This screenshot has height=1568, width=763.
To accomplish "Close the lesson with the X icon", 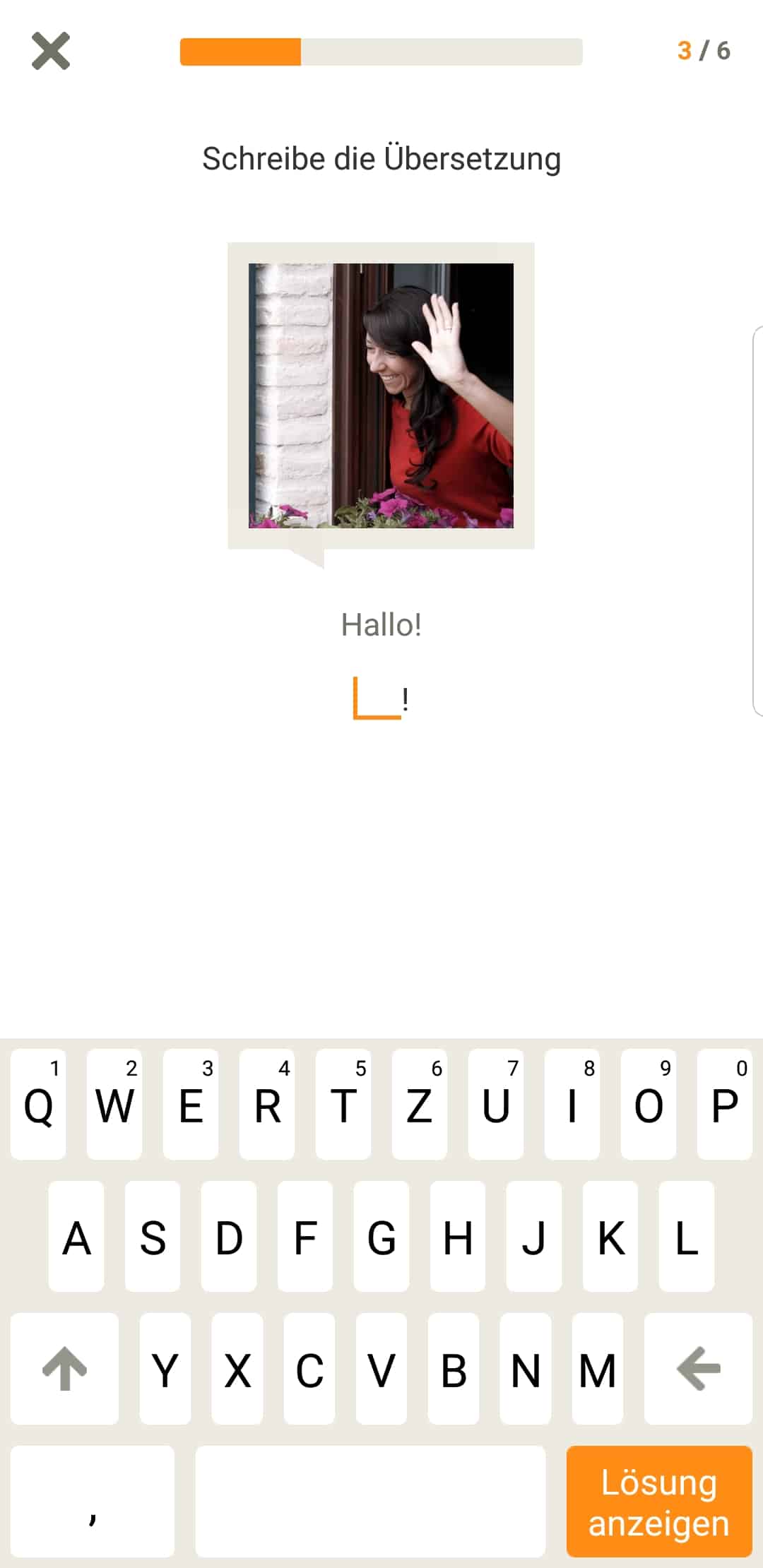I will (x=51, y=52).
